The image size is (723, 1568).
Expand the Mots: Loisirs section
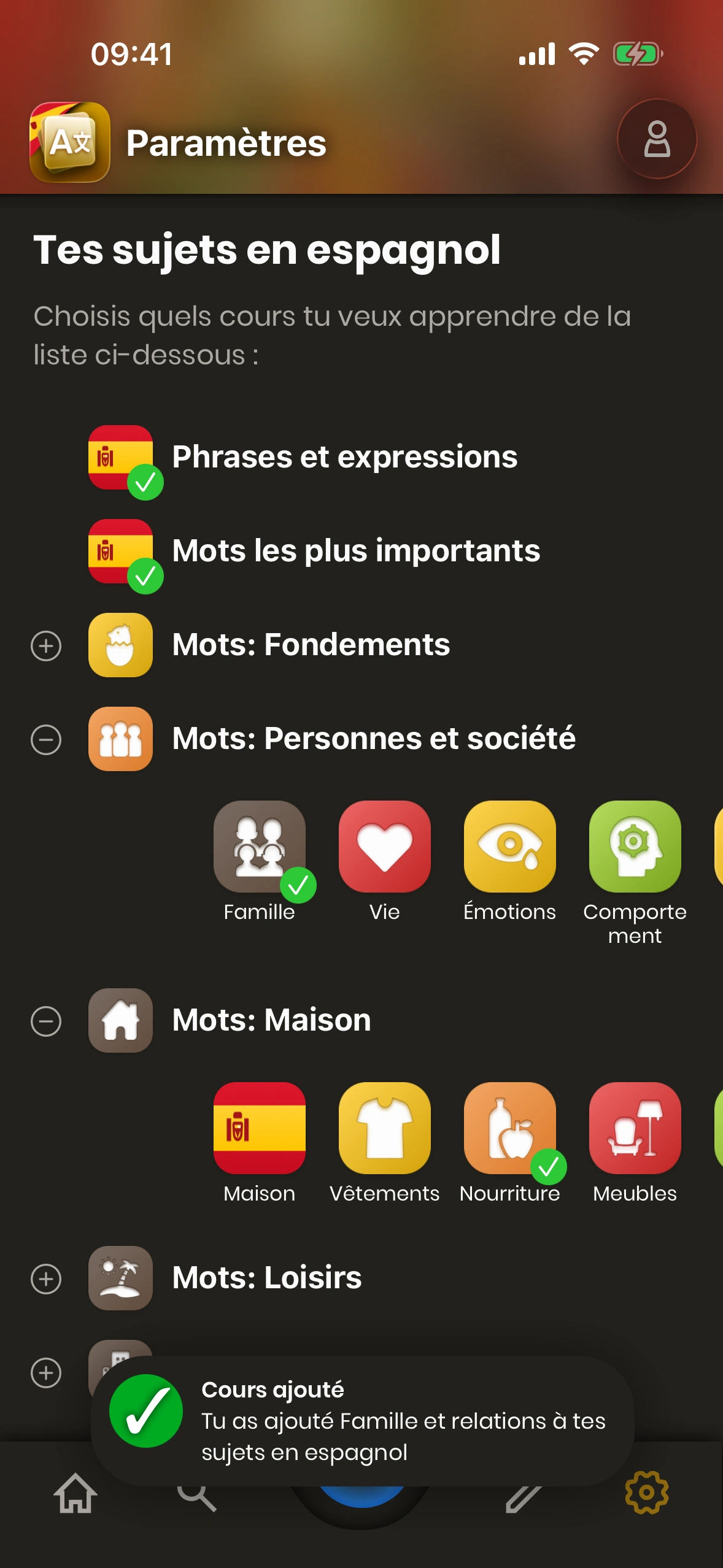click(x=46, y=1279)
